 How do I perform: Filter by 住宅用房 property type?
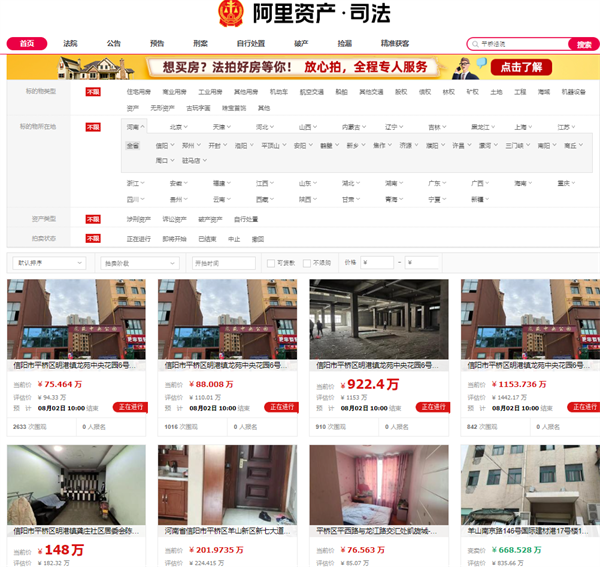coord(138,92)
